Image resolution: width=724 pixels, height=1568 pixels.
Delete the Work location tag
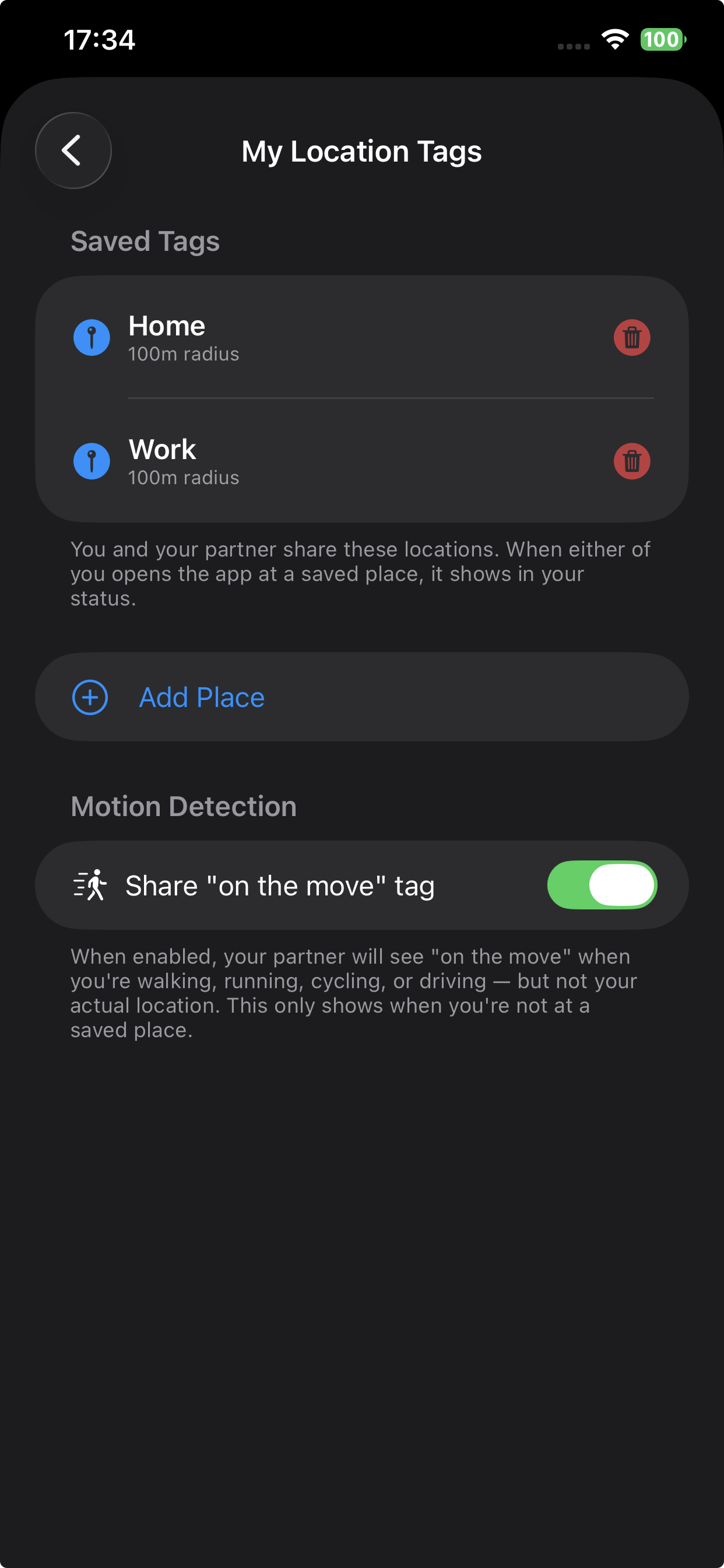point(631,461)
